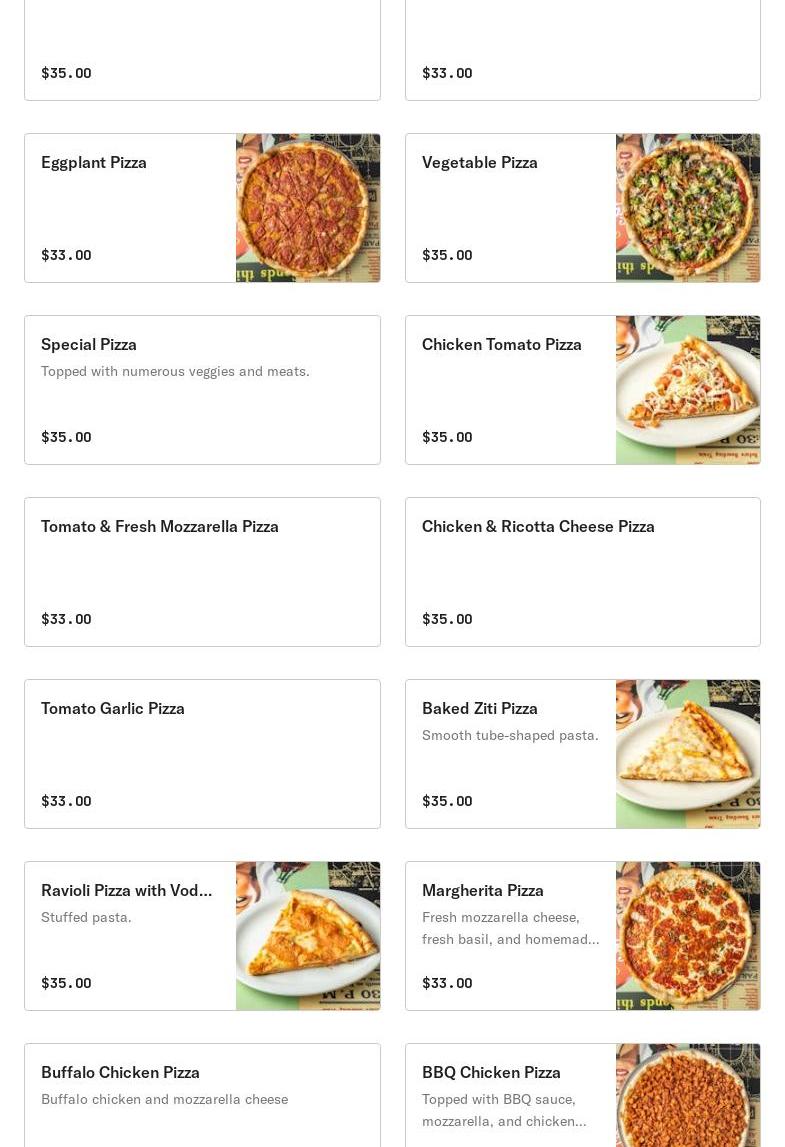Select the Tomato Garlic Pizza card
The image size is (785, 1147).
tap(202, 754)
